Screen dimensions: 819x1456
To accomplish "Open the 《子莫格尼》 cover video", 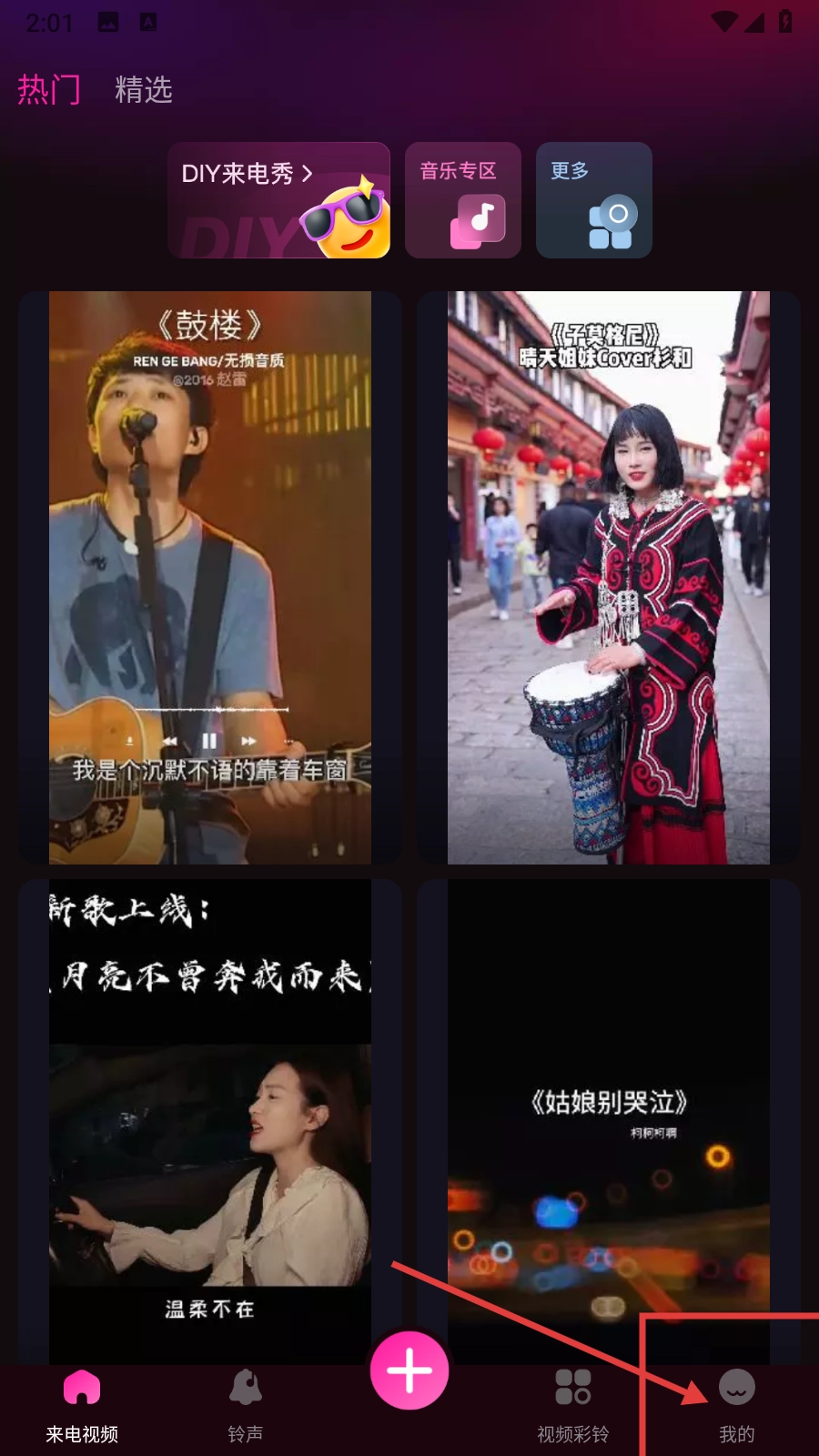I will (609, 577).
